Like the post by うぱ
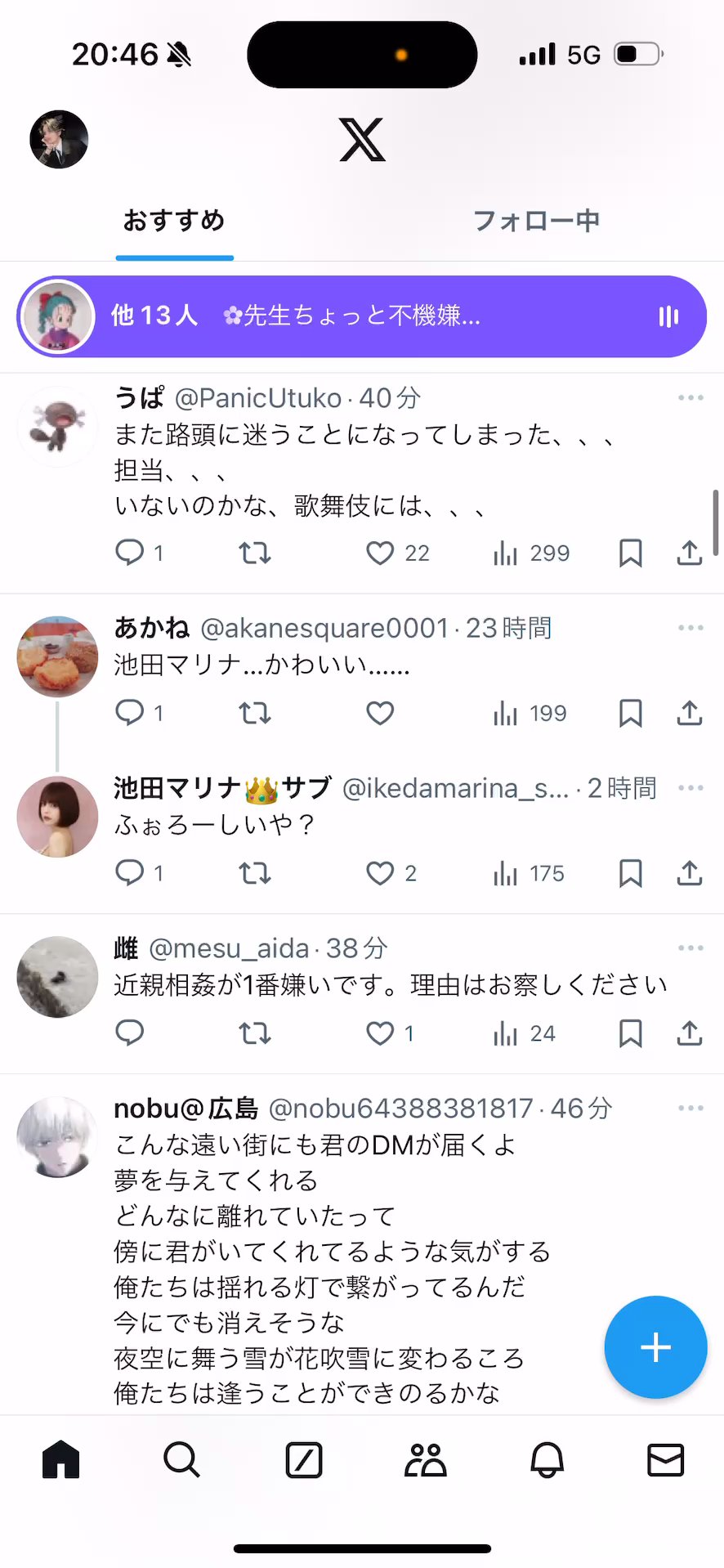 [380, 553]
